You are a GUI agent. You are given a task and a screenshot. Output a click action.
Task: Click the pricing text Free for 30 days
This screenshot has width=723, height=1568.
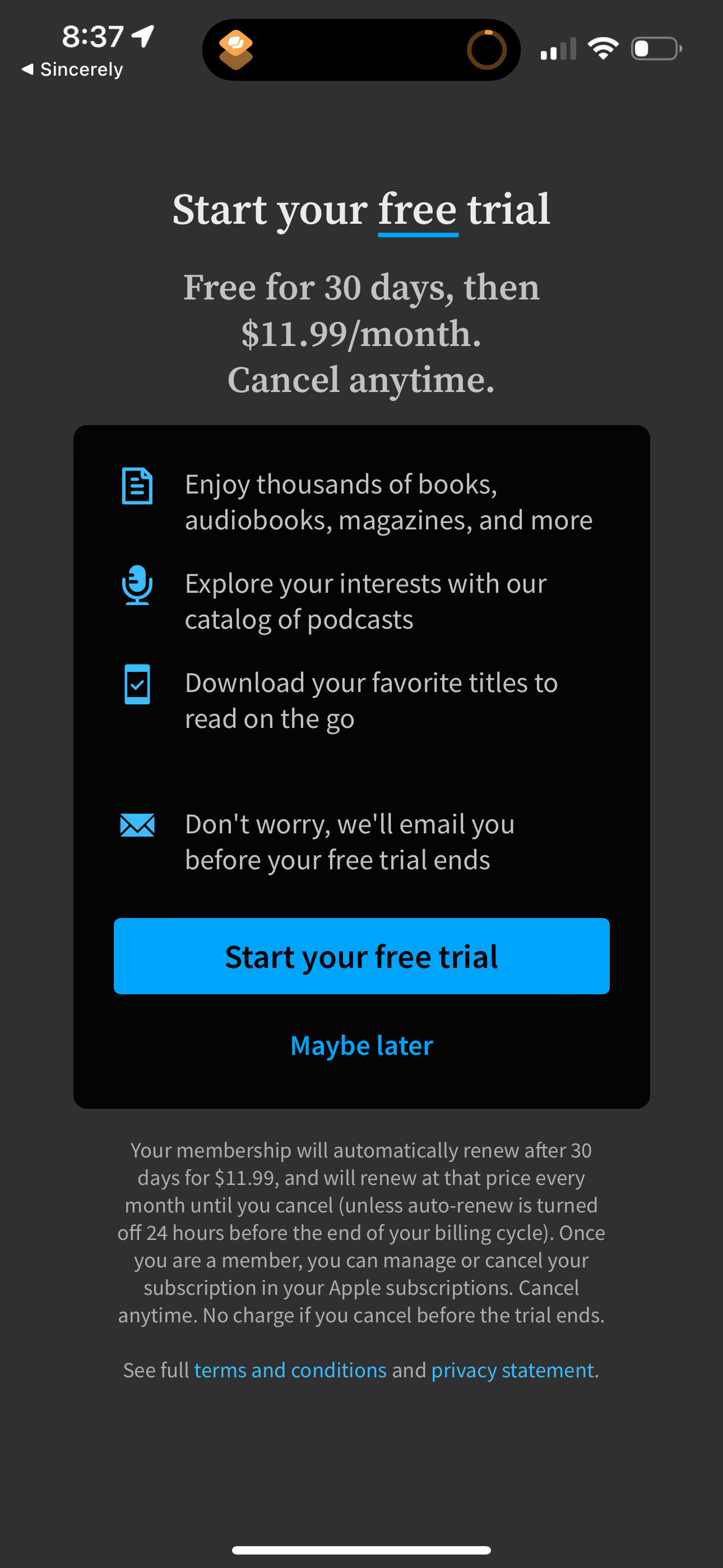tap(361, 287)
